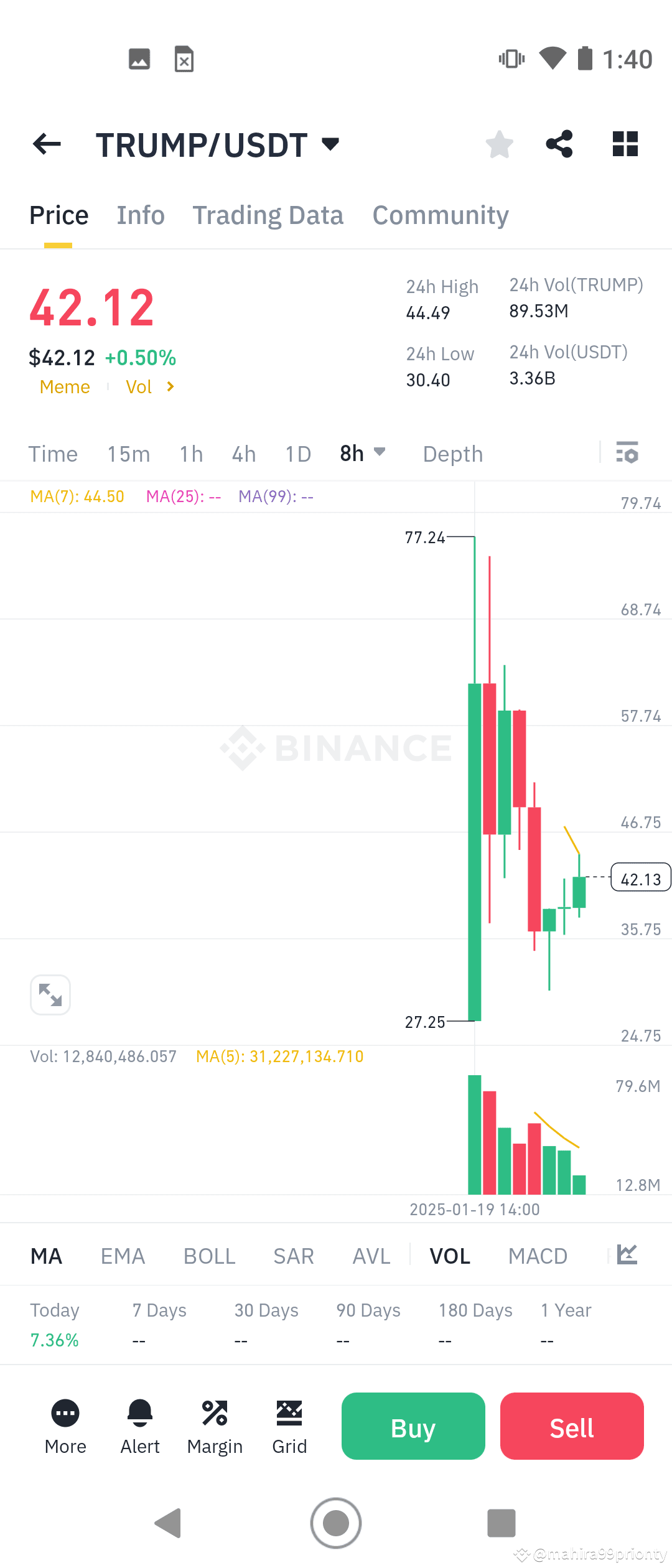Switch to the Trading Data tab

(268, 215)
